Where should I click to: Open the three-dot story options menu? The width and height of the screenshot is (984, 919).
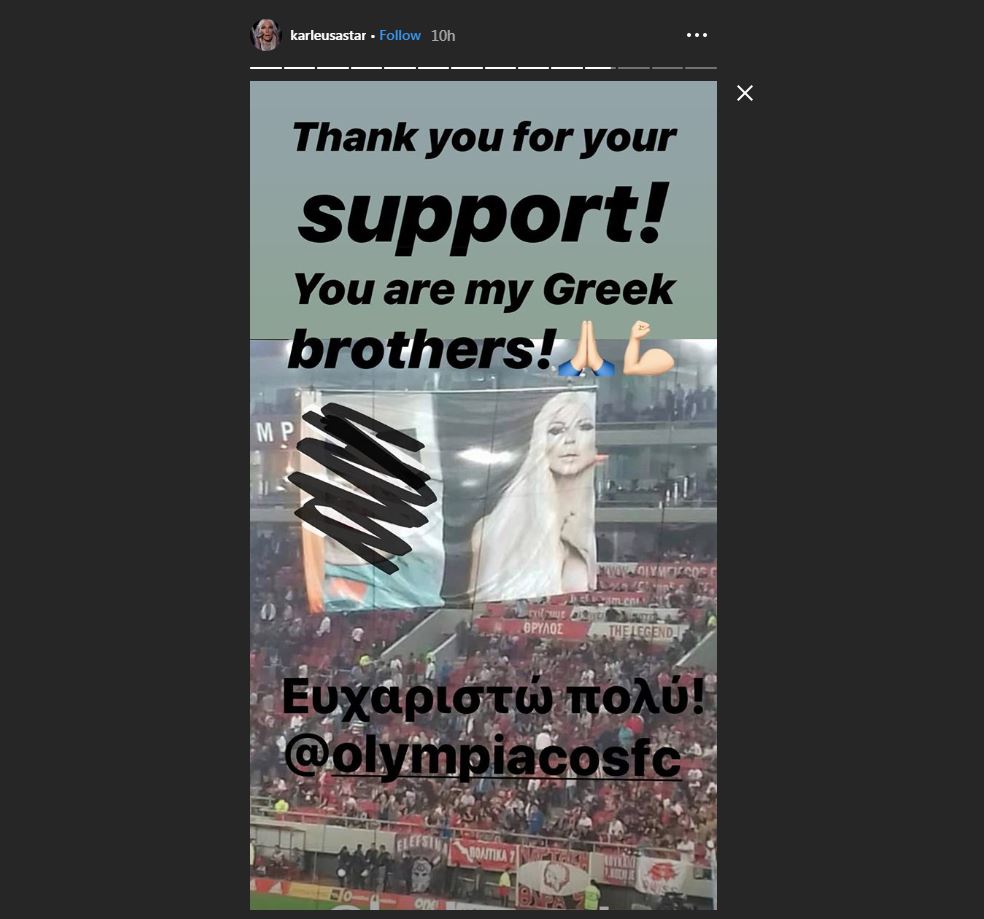click(x=697, y=35)
